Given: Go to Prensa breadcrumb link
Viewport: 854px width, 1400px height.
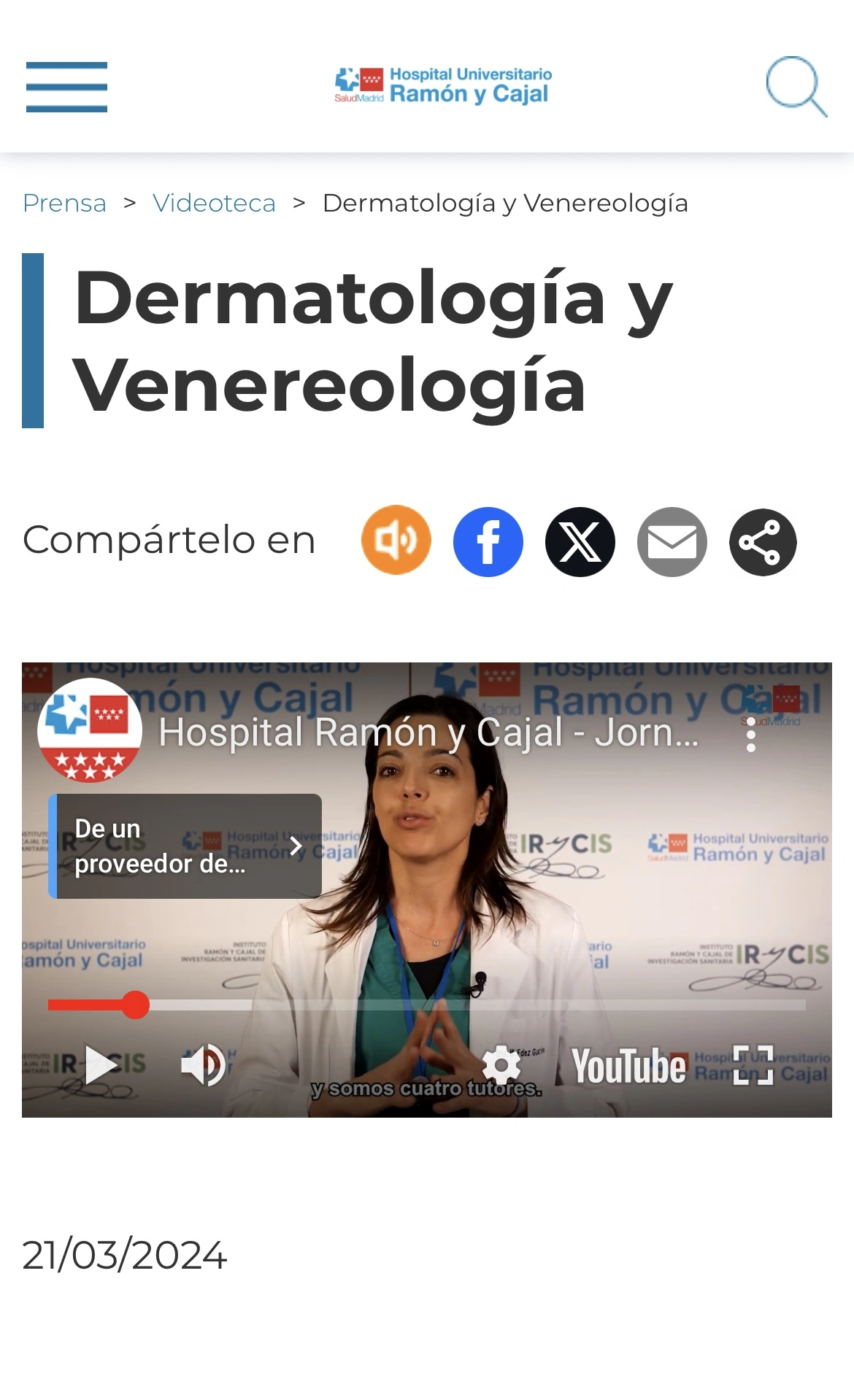Looking at the screenshot, I should coord(64,203).
